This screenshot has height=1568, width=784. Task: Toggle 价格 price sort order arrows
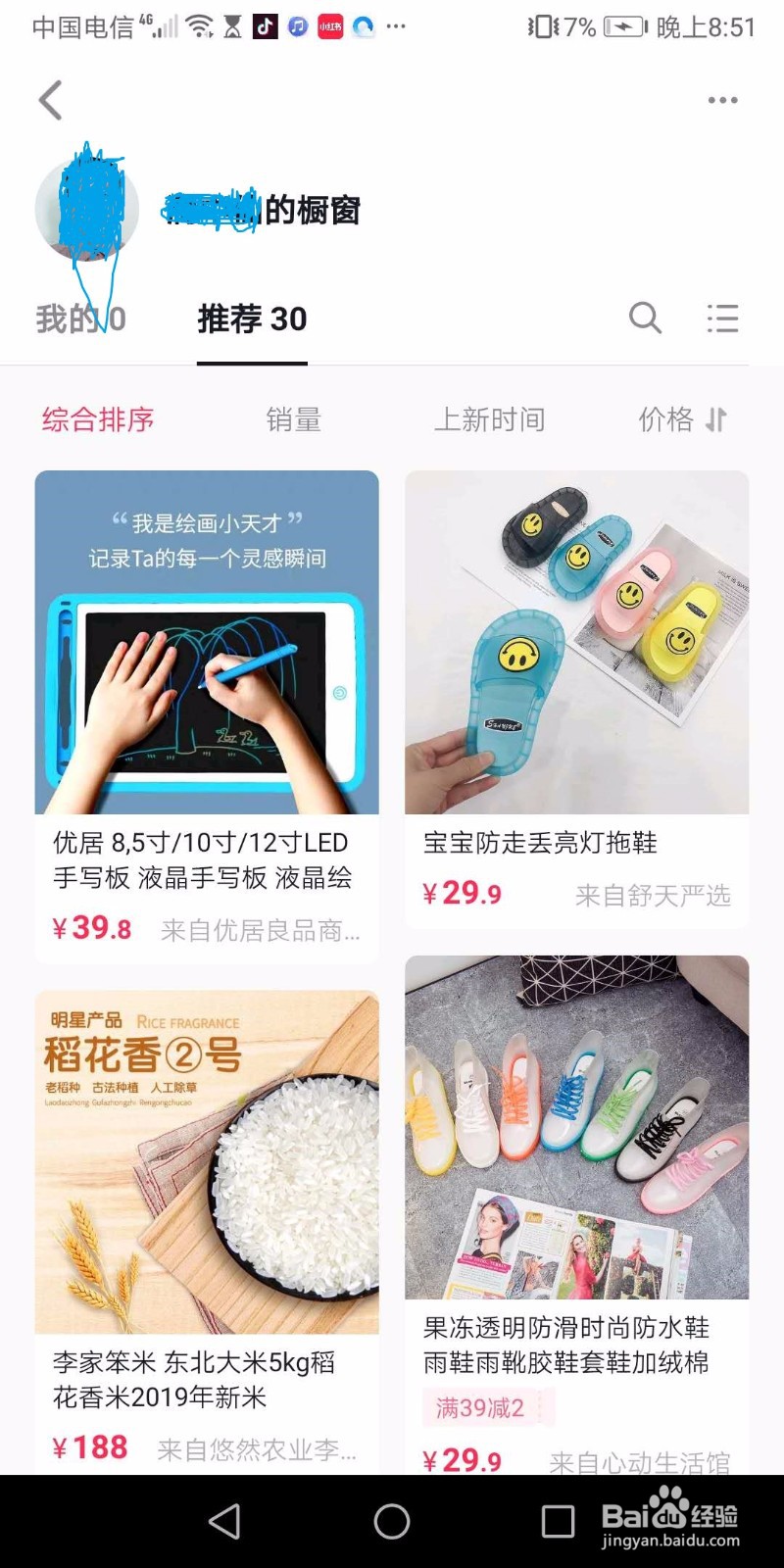pos(683,420)
